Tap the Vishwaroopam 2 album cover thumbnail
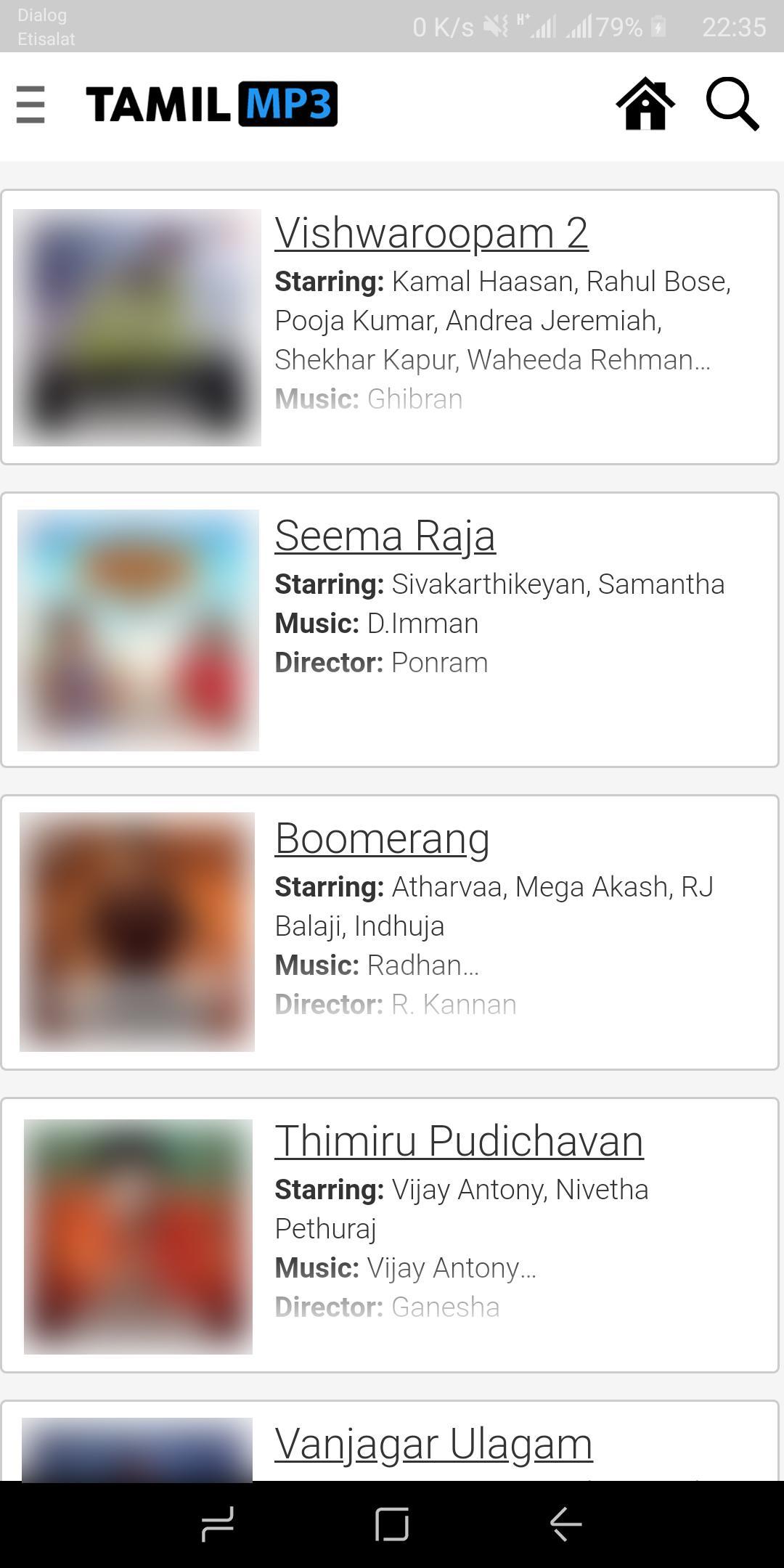The width and height of the screenshot is (784, 1568). [138, 327]
